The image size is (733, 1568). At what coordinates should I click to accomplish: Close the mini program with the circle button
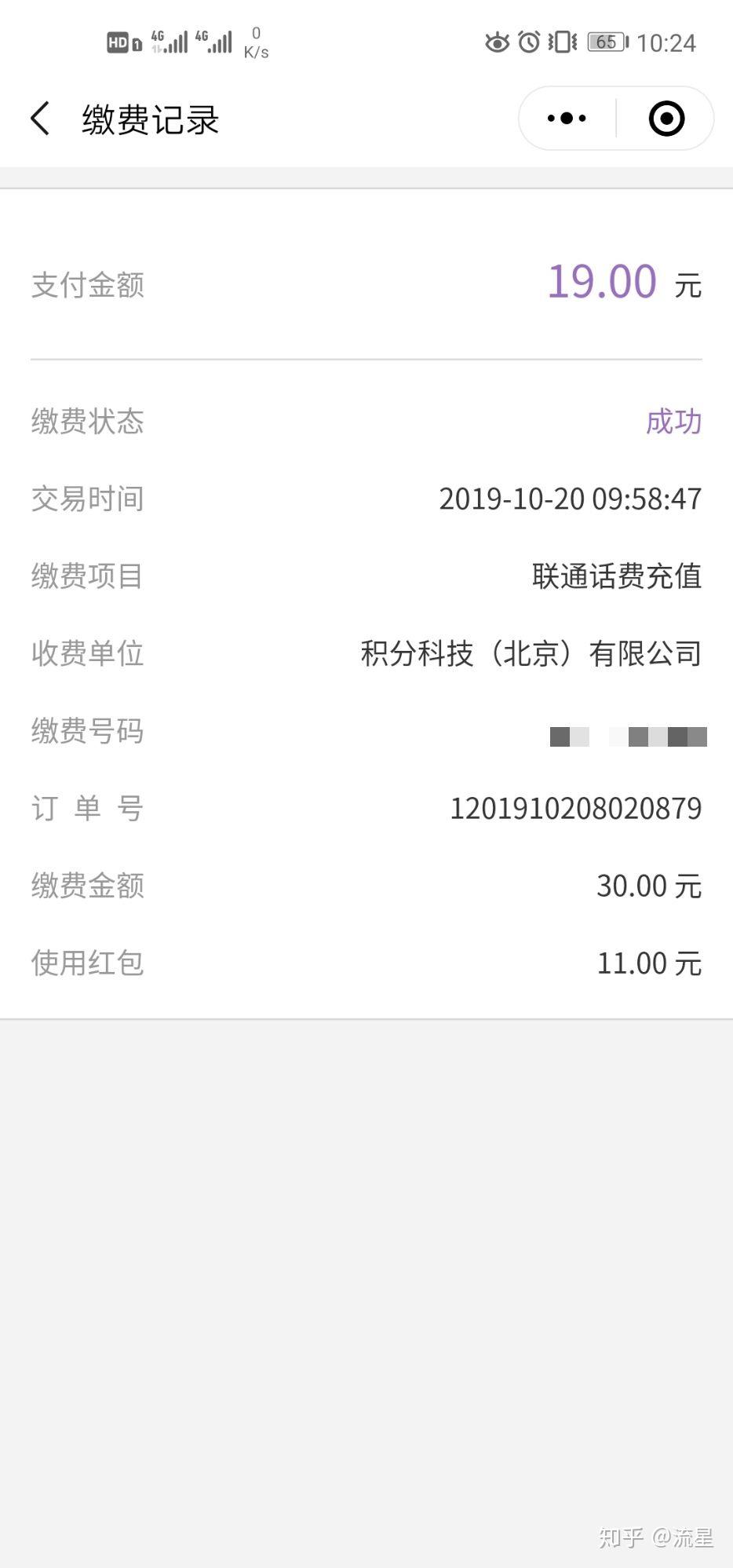[666, 119]
